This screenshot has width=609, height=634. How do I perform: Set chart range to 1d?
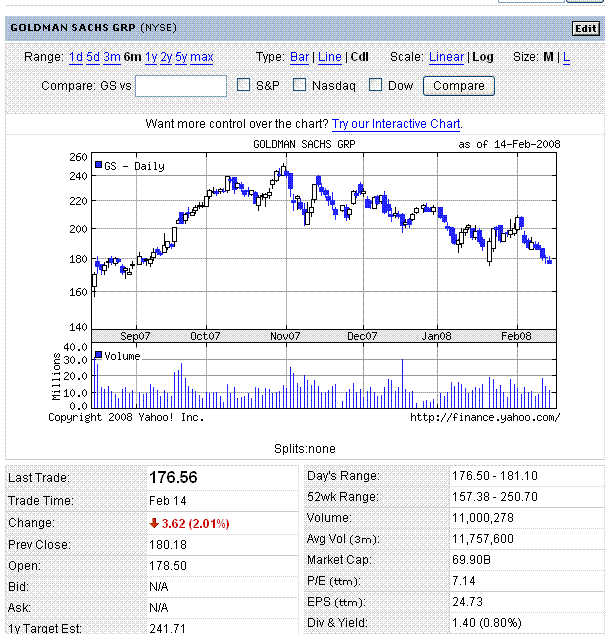pyautogui.click(x=76, y=58)
